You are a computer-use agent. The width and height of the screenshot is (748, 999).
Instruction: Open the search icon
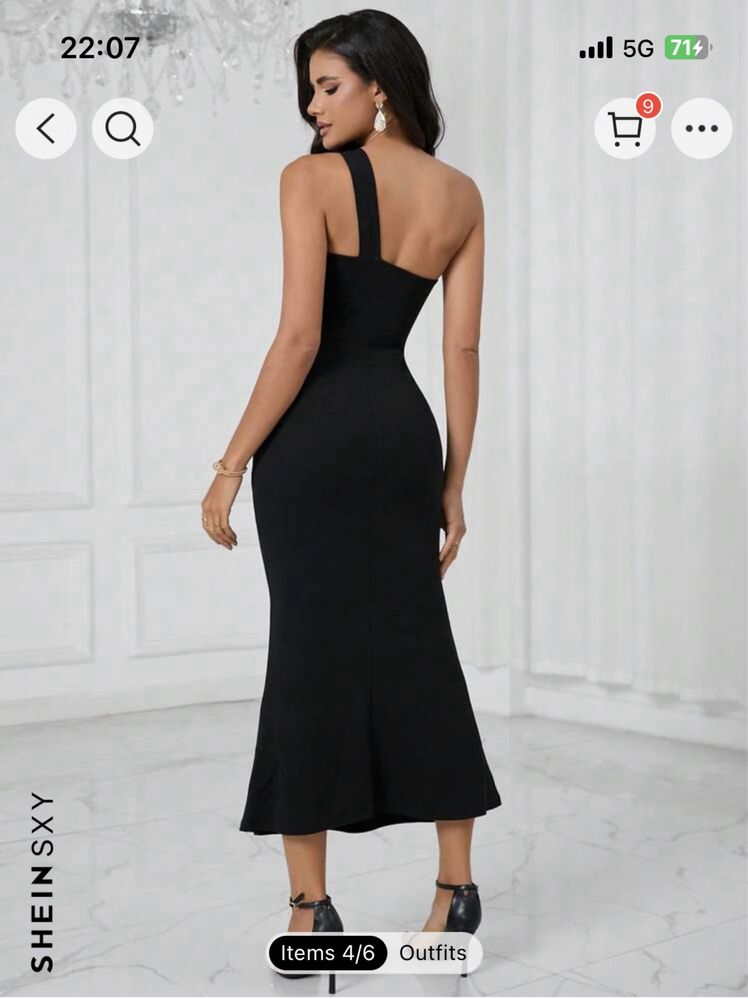coord(123,128)
